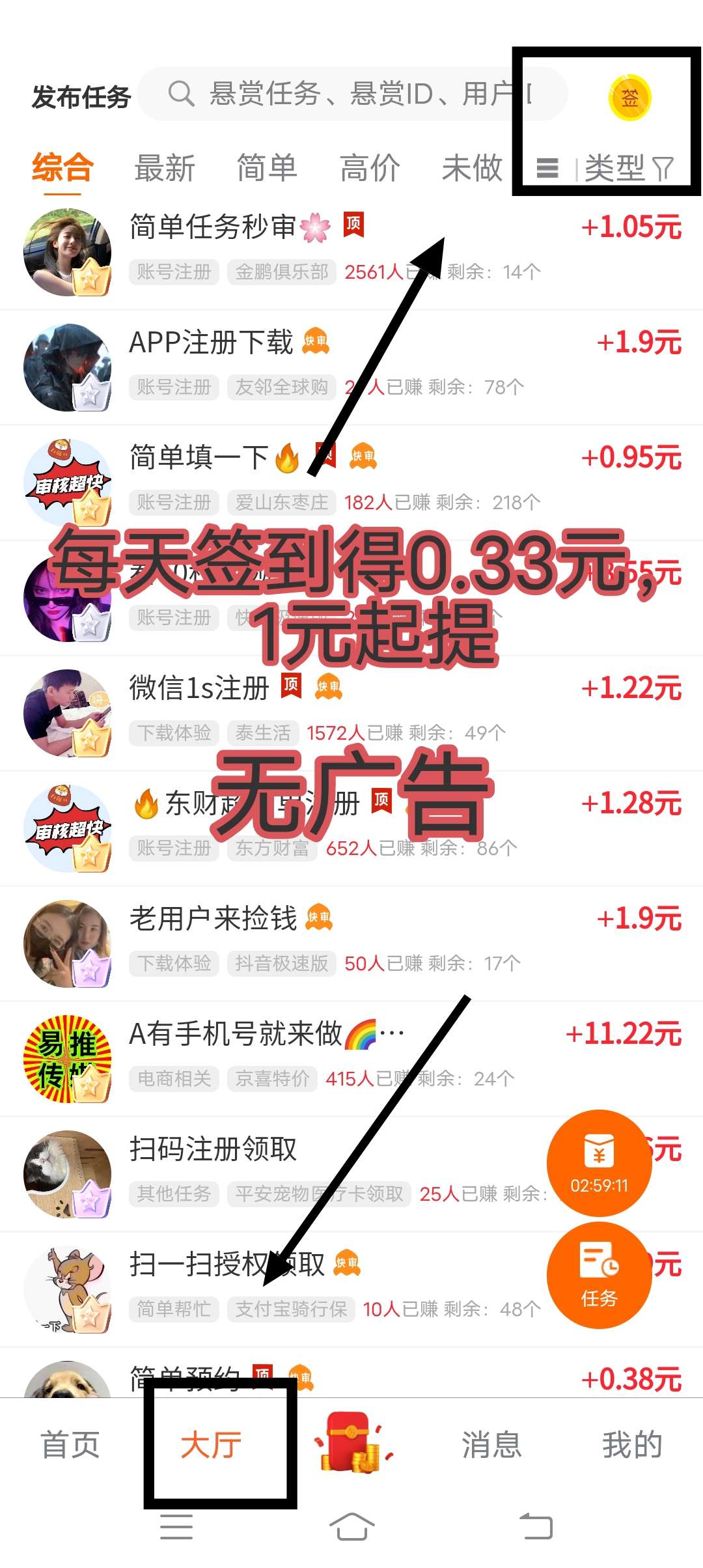
Task: Go to the 首页 tab
Action: tap(70, 1446)
